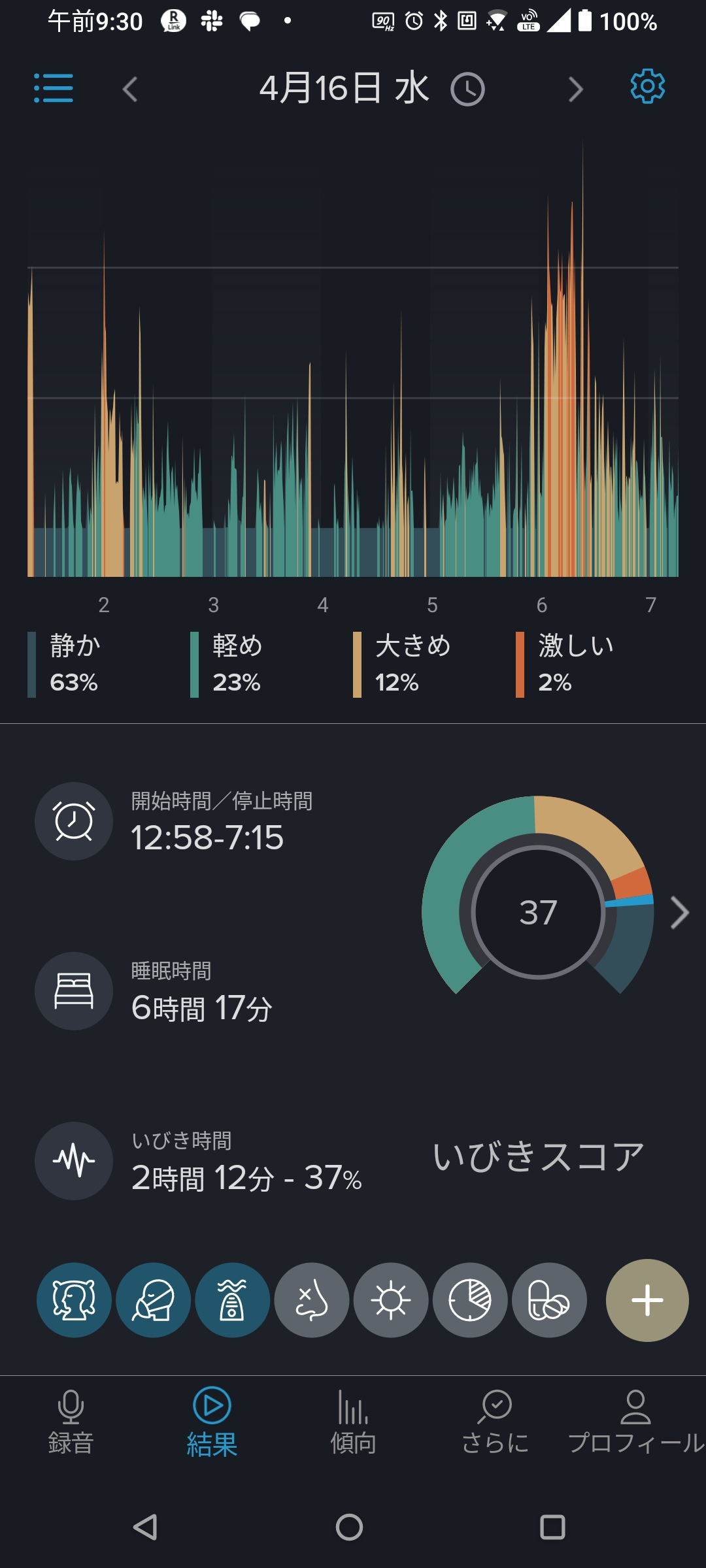Go to the previous day's results

click(130, 90)
